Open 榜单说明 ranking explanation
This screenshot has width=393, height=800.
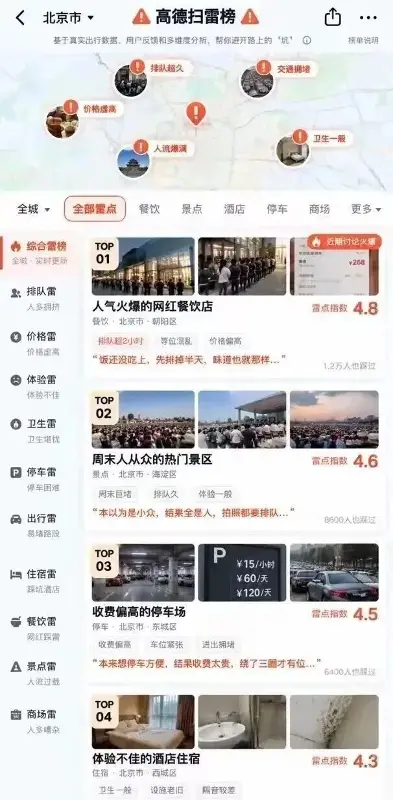[363, 40]
